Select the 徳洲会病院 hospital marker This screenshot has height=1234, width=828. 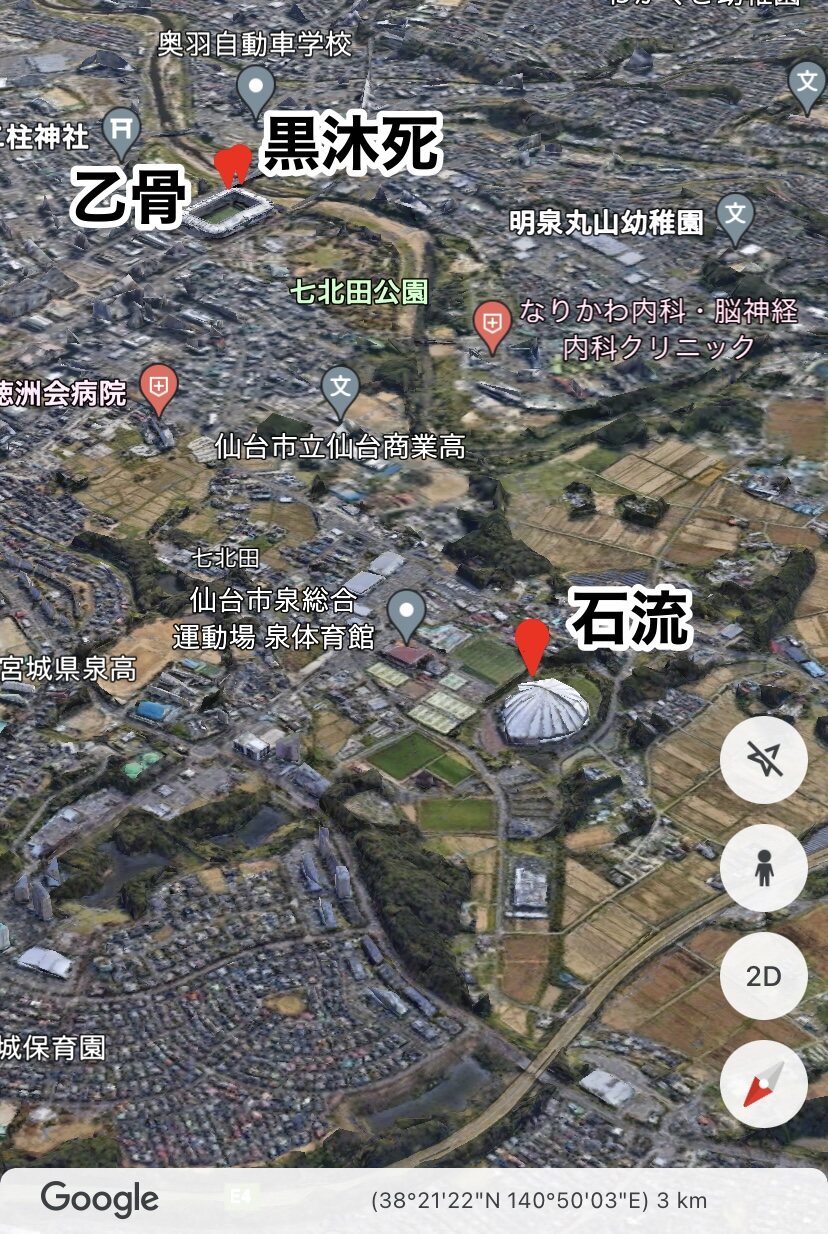click(158, 388)
